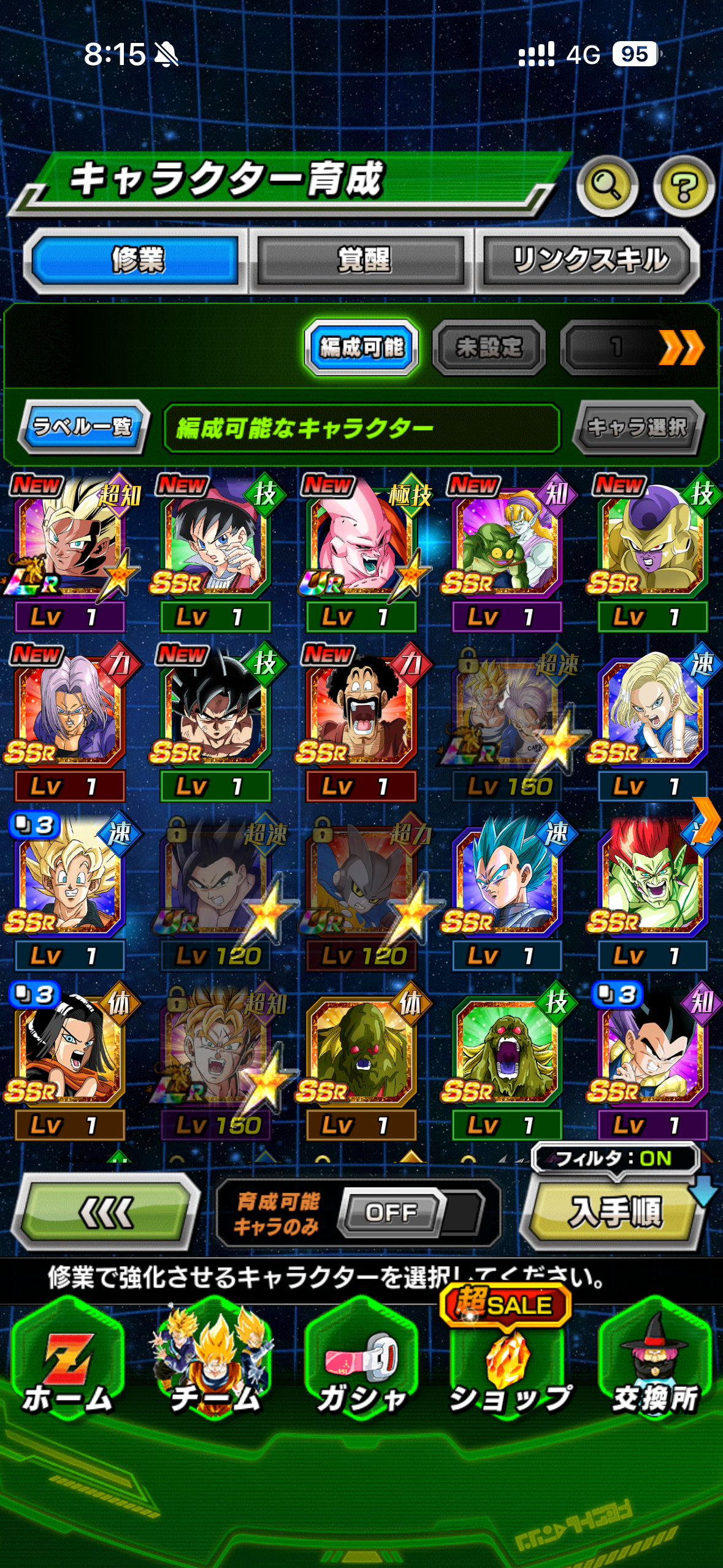
Task: Open the 入手順 sort options
Action: pos(615,1212)
